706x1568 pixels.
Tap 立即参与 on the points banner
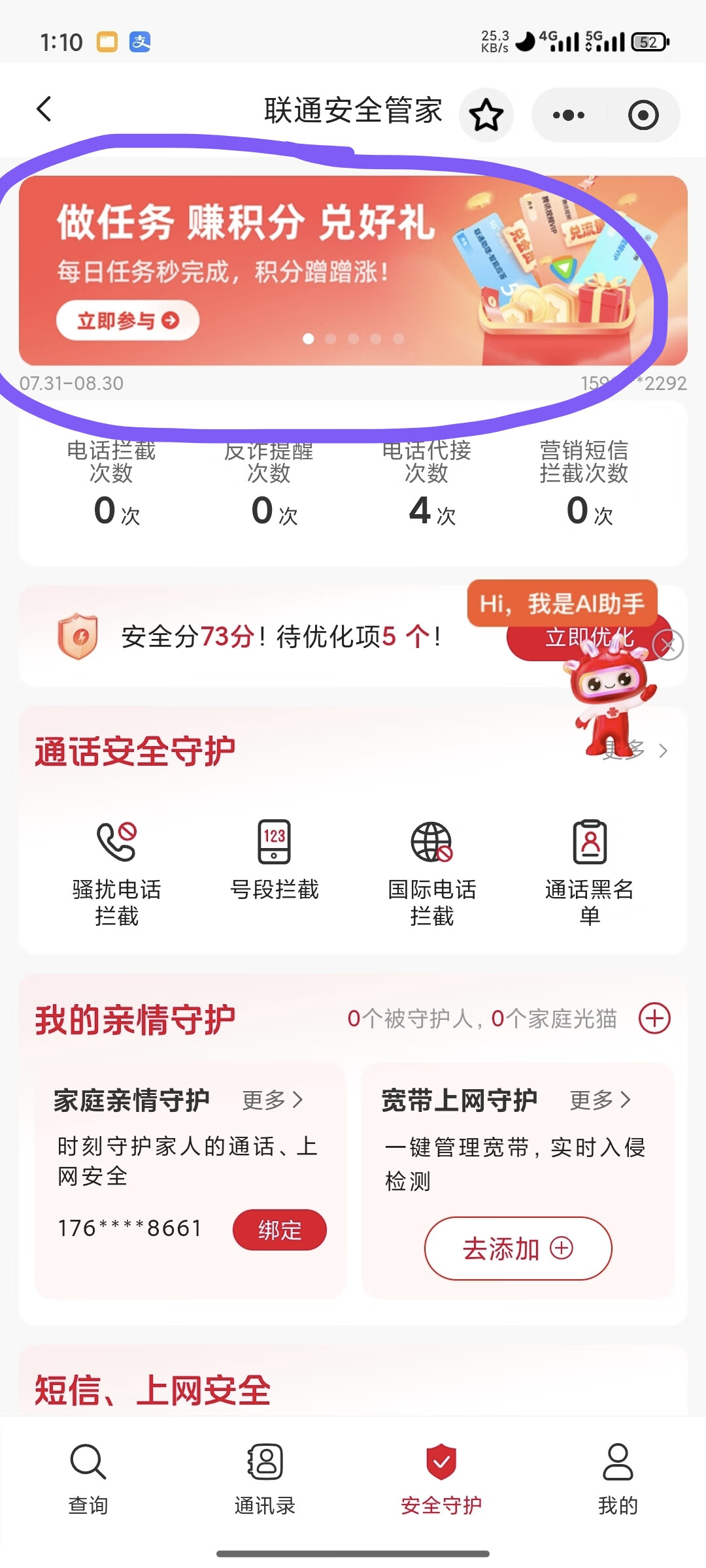tap(127, 320)
